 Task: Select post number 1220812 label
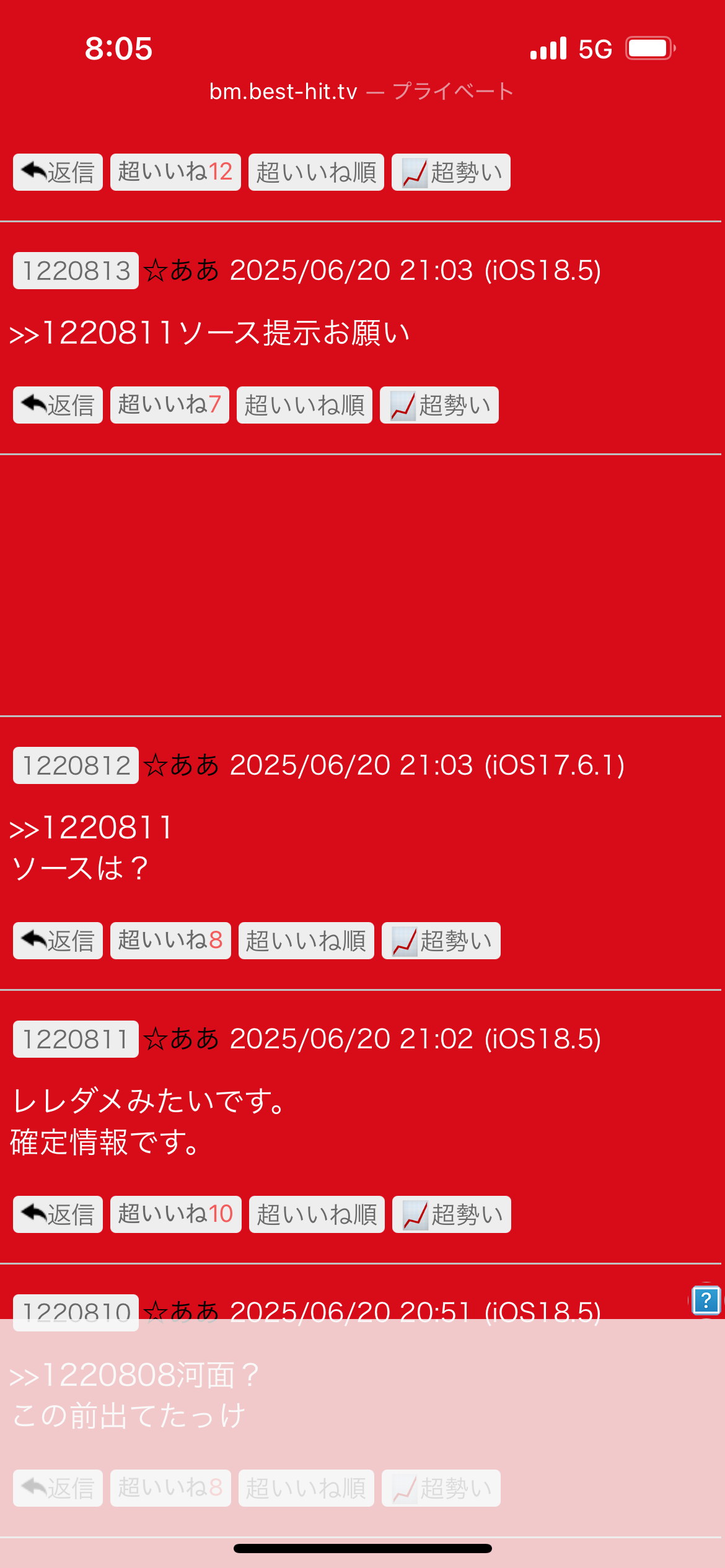pyautogui.click(x=76, y=765)
